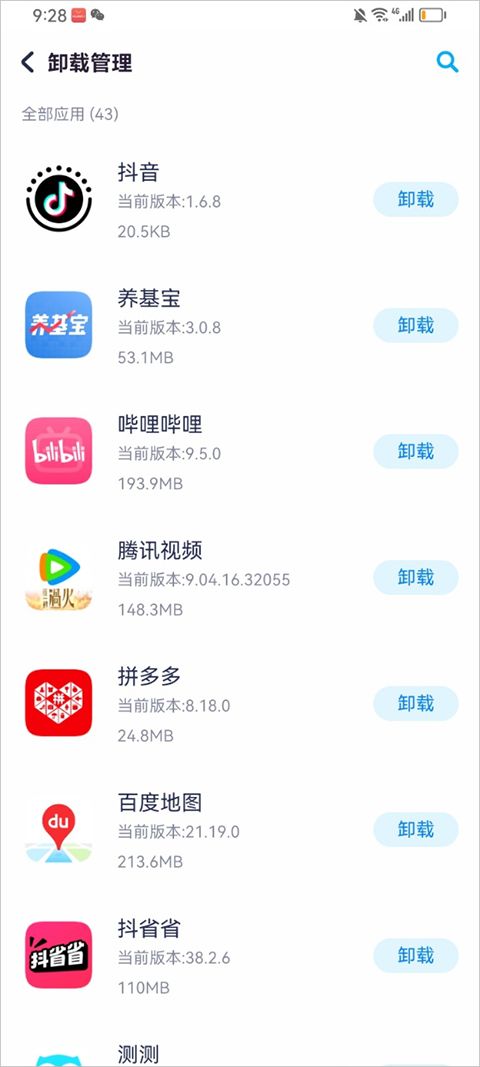Remove 拼多多 via its 卸载 button
Image resolution: width=480 pixels, height=1067 pixels.
415,704
